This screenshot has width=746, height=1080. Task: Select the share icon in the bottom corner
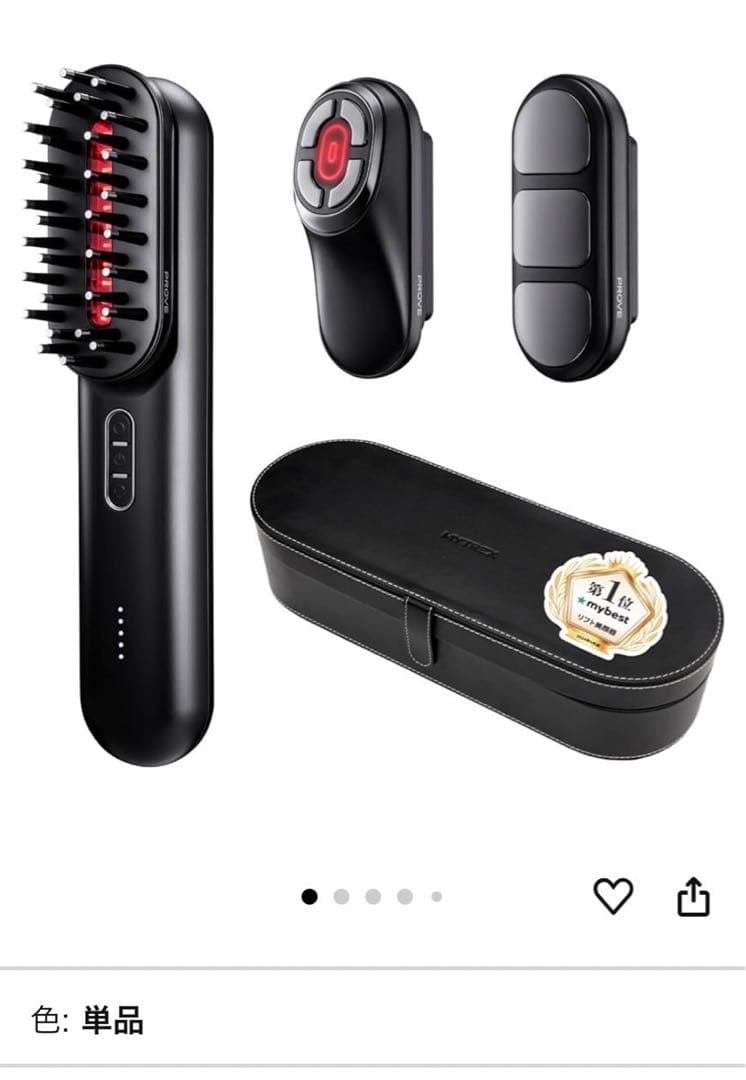[x=693, y=897]
